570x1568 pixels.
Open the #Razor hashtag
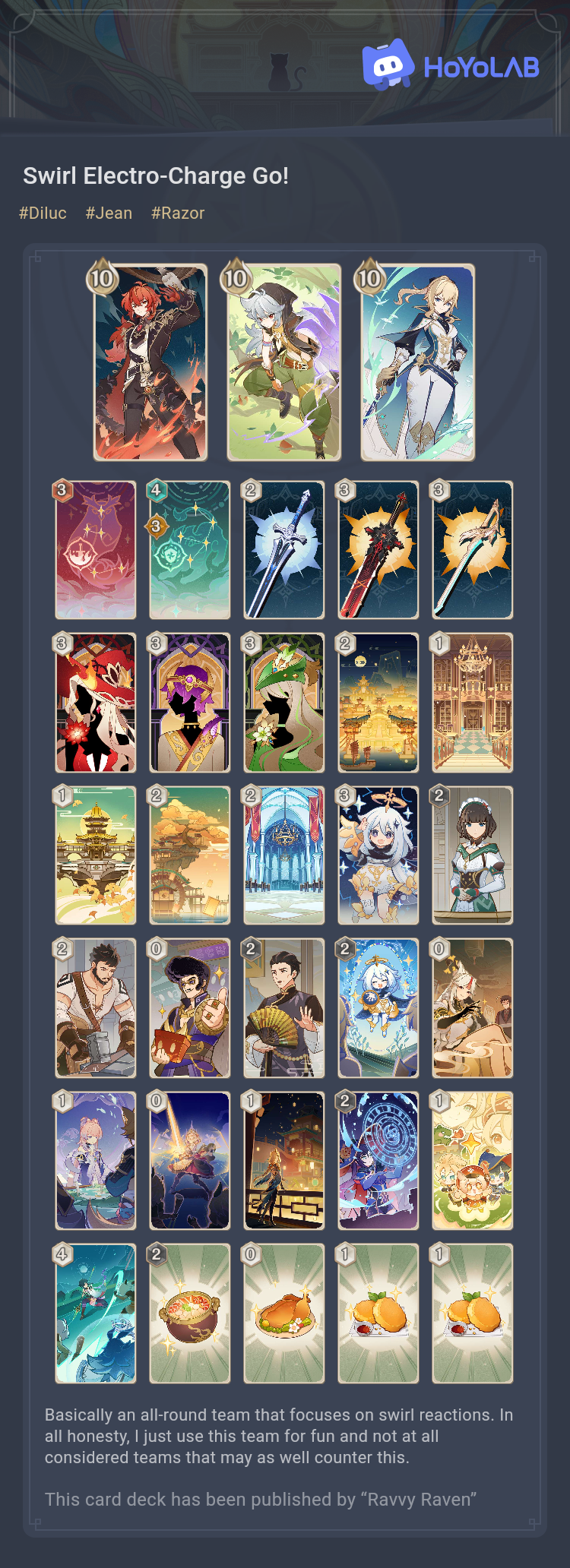click(177, 213)
